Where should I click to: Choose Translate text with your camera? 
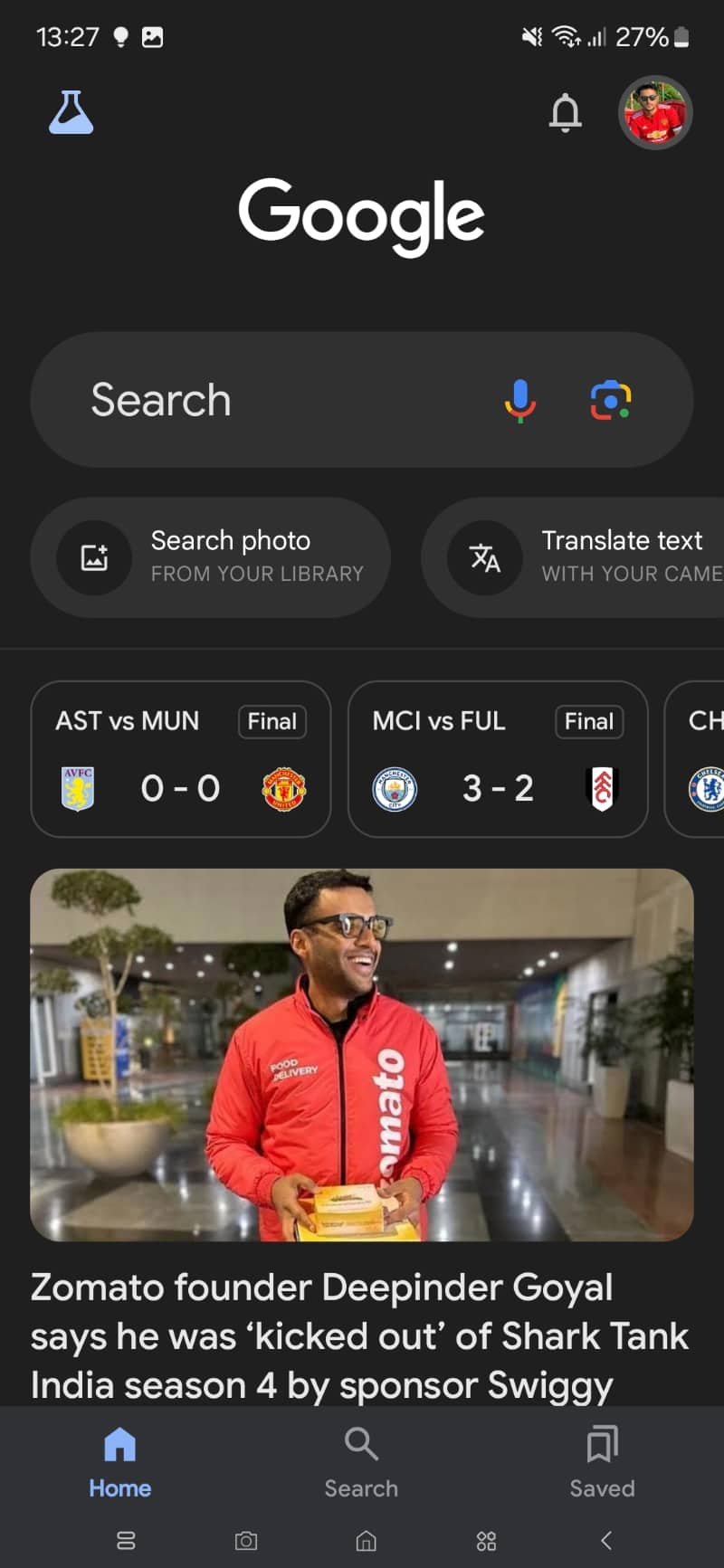click(573, 557)
